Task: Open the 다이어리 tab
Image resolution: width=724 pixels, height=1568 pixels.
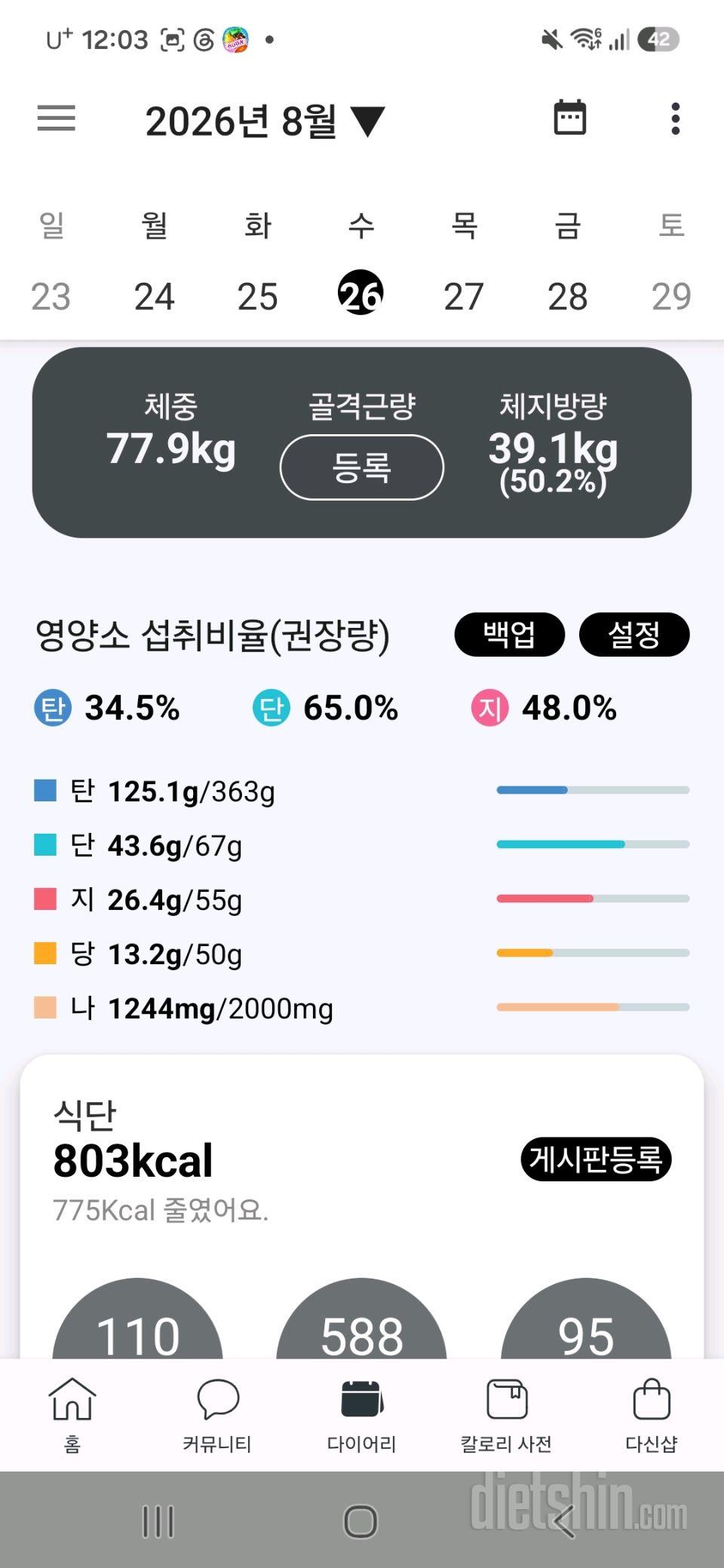Action: (361, 1415)
